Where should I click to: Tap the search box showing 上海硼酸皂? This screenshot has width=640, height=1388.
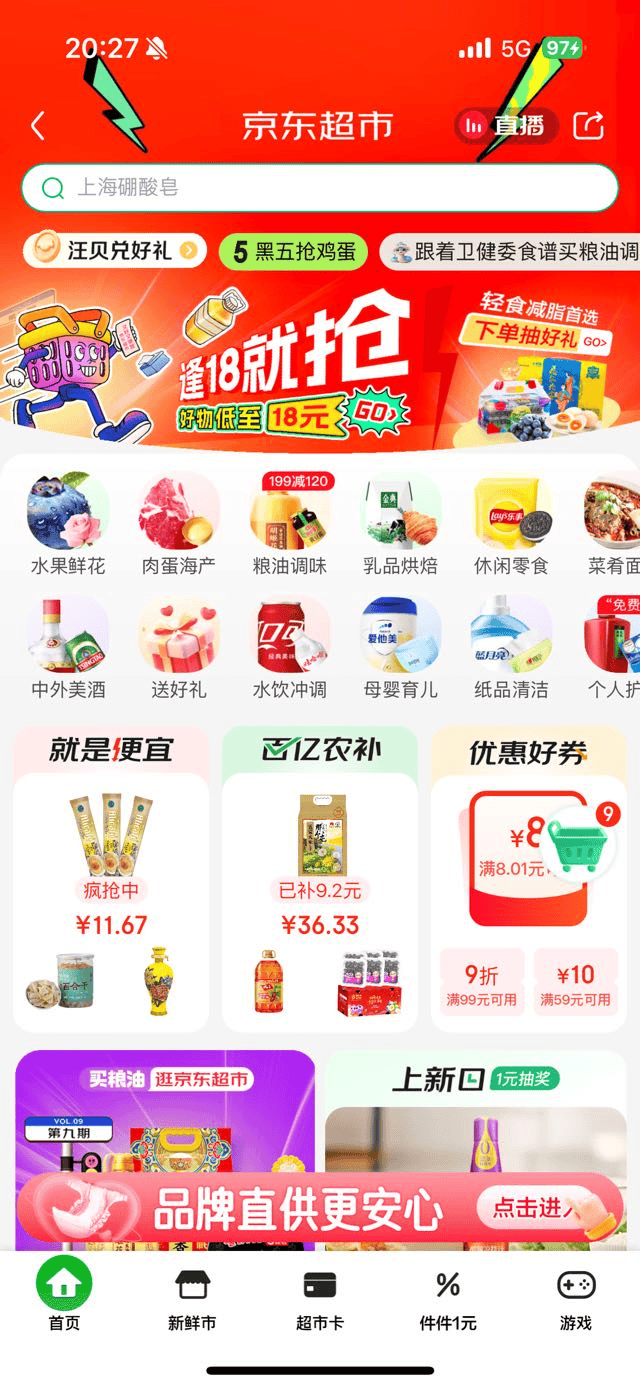[320, 187]
